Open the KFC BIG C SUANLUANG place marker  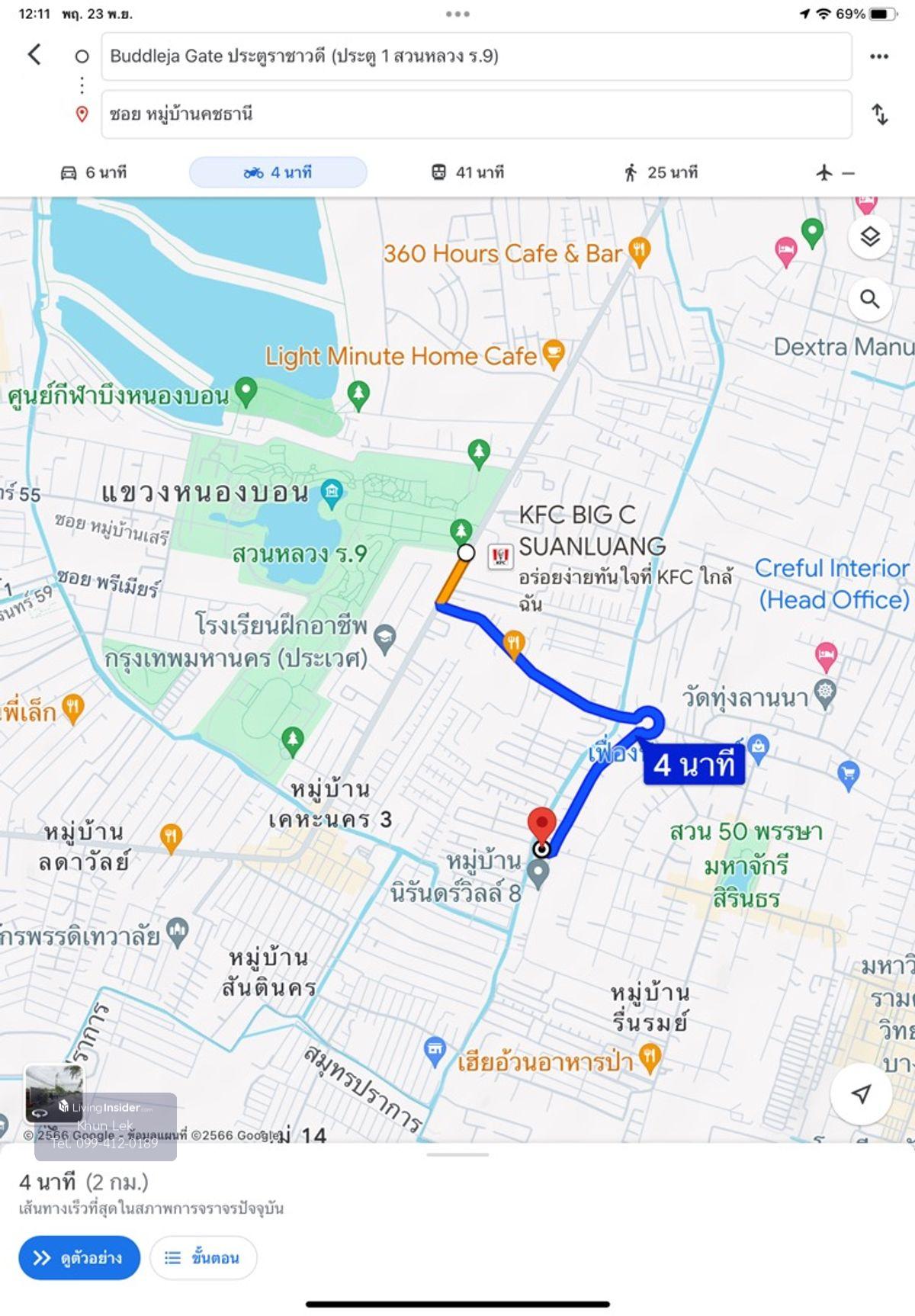[x=500, y=556]
